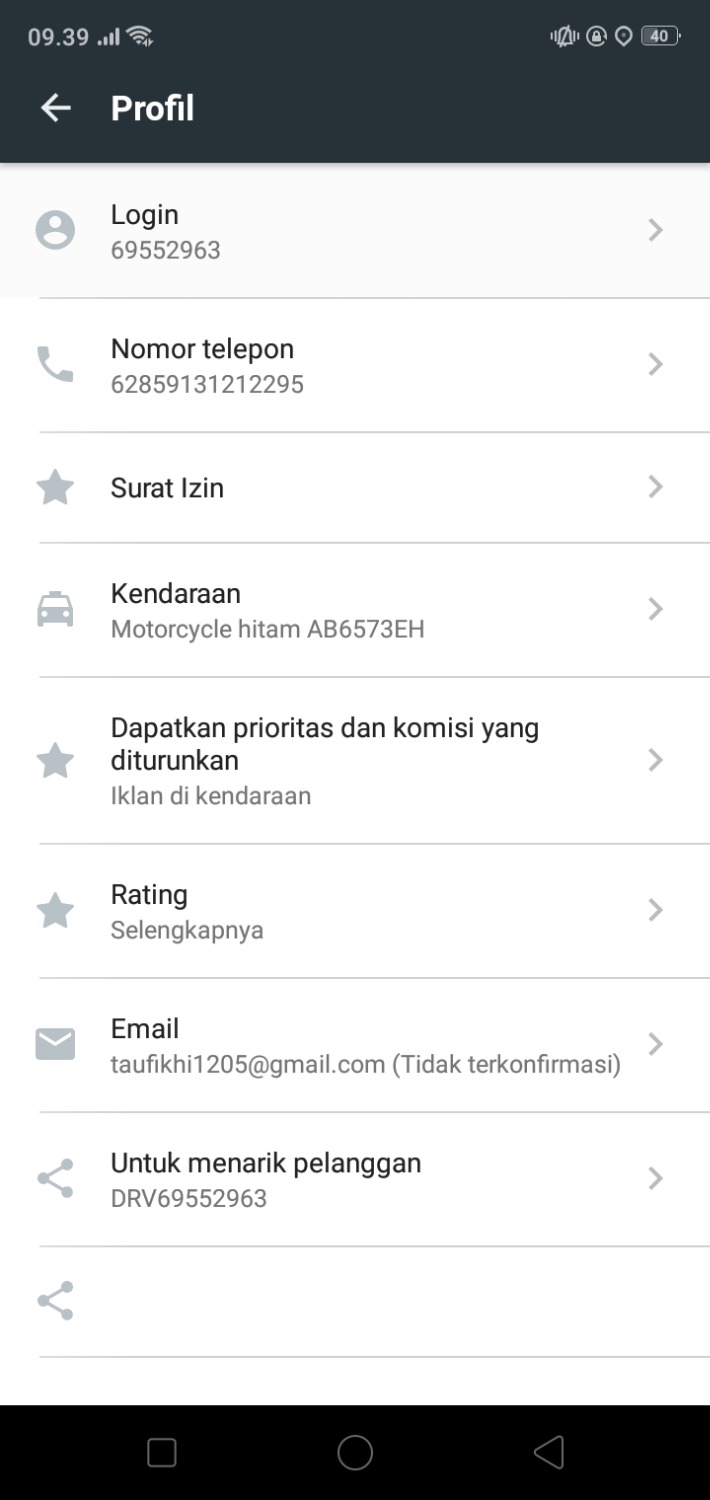The height and width of the screenshot is (1500, 710).
Task: Open Iklan di kendaraan priority offer
Action: click(355, 760)
